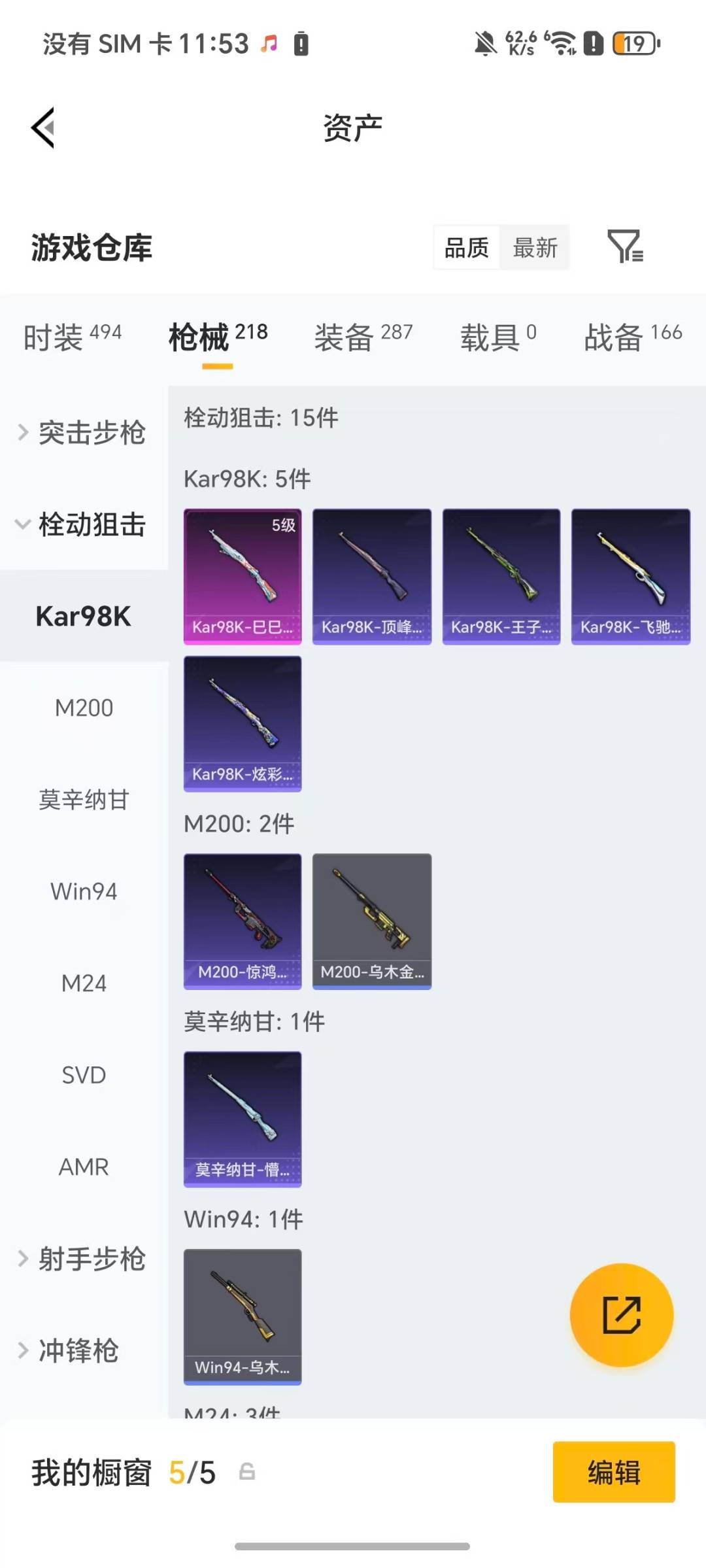Select M200 in the left sidebar
The image size is (706, 1568).
[84, 707]
